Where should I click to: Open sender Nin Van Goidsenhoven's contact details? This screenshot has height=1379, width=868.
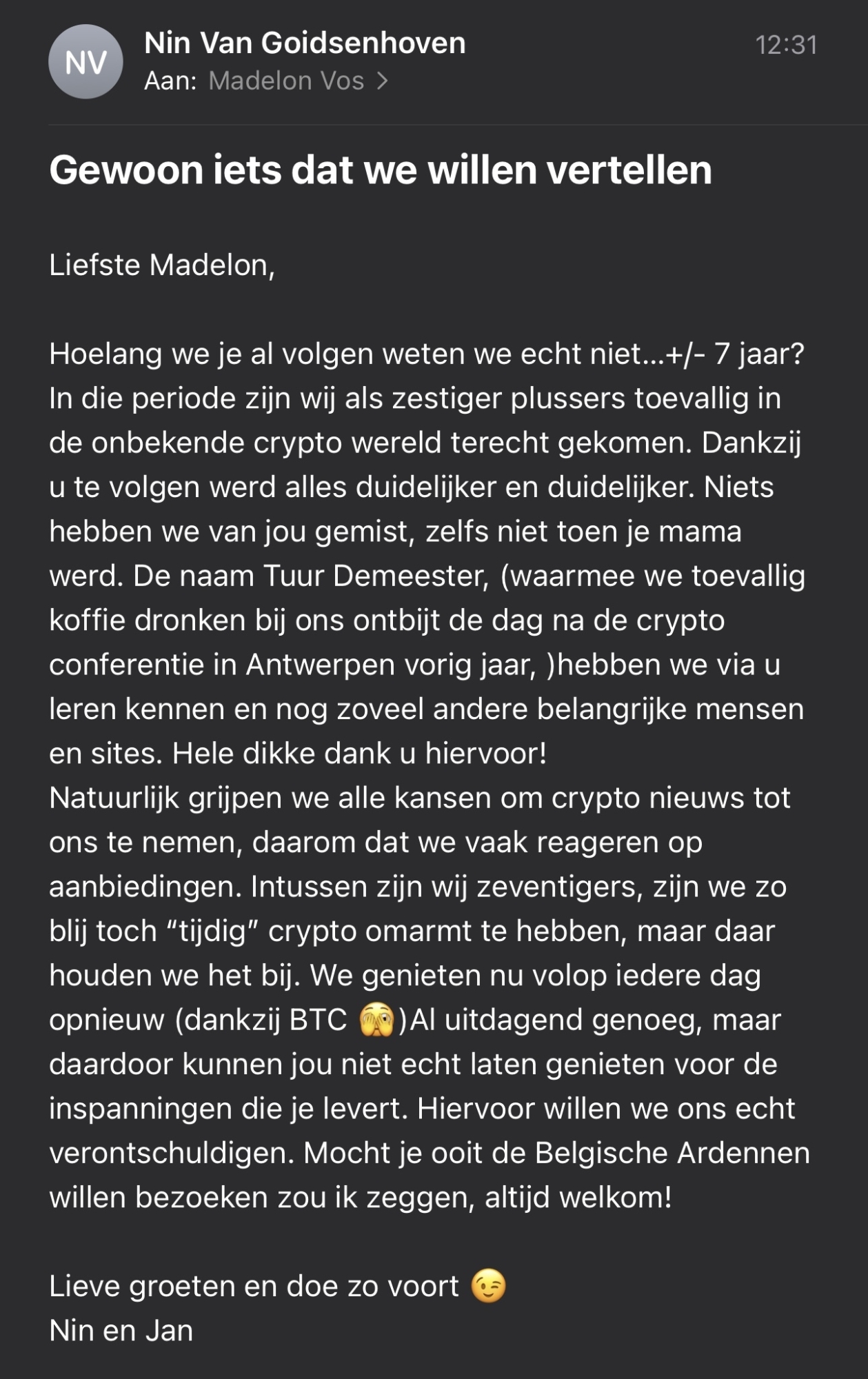pos(305,43)
